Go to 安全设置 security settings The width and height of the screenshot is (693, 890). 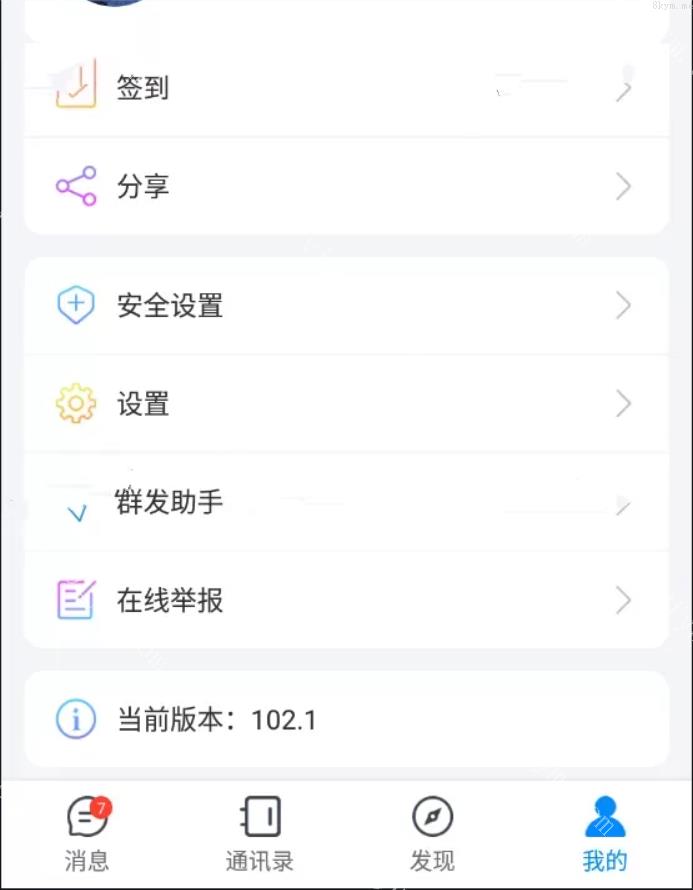click(x=345, y=306)
